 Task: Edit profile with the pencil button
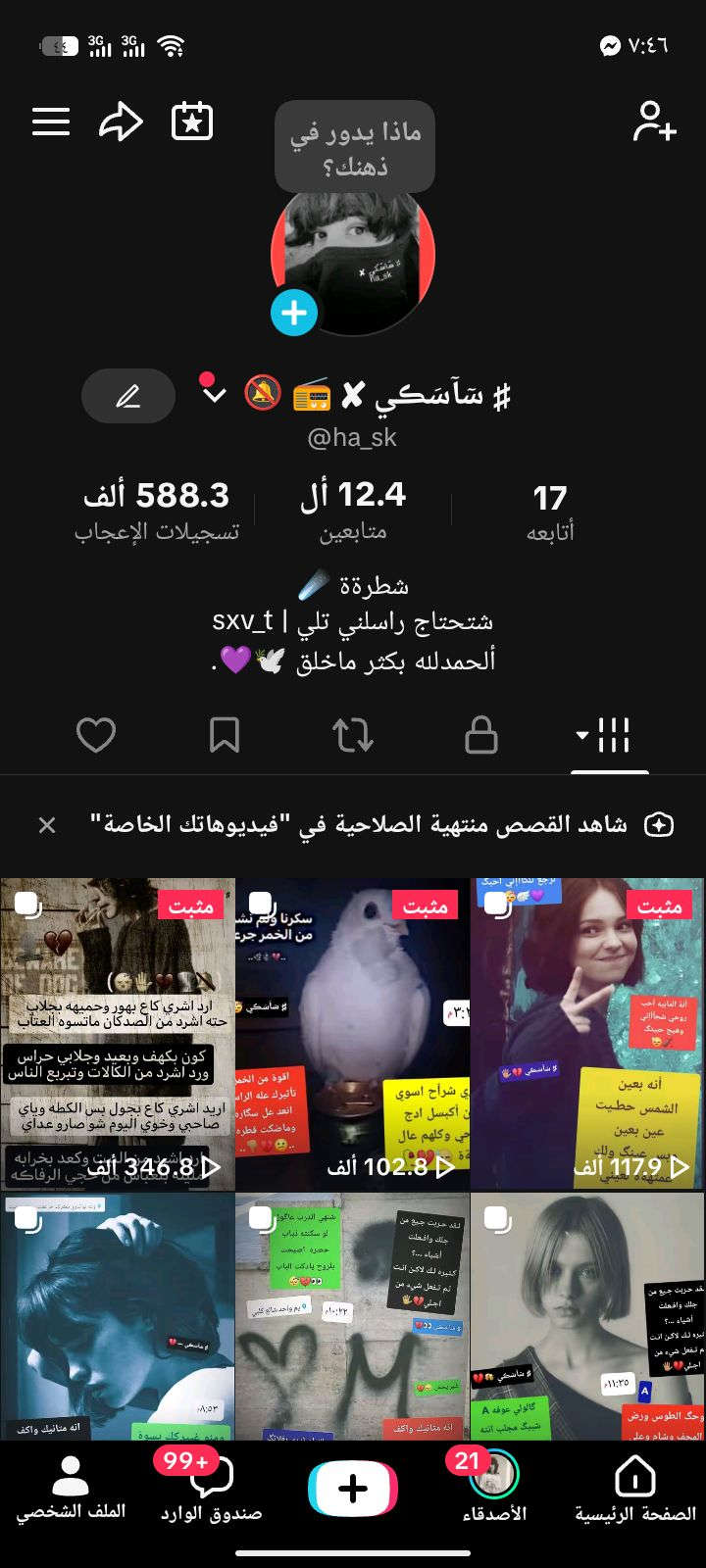coord(128,396)
